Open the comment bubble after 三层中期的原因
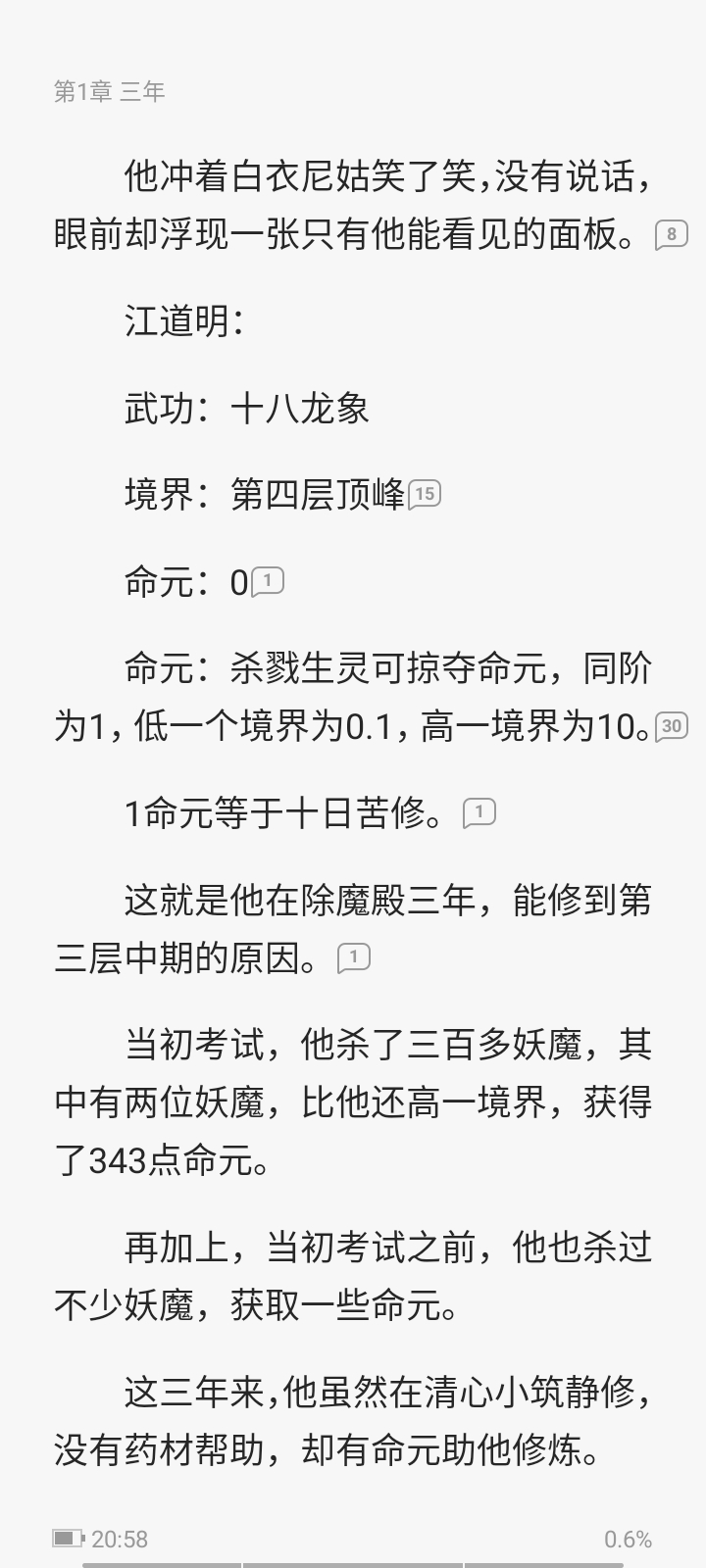This screenshot has width=706, height=1568. pos(353,957)
